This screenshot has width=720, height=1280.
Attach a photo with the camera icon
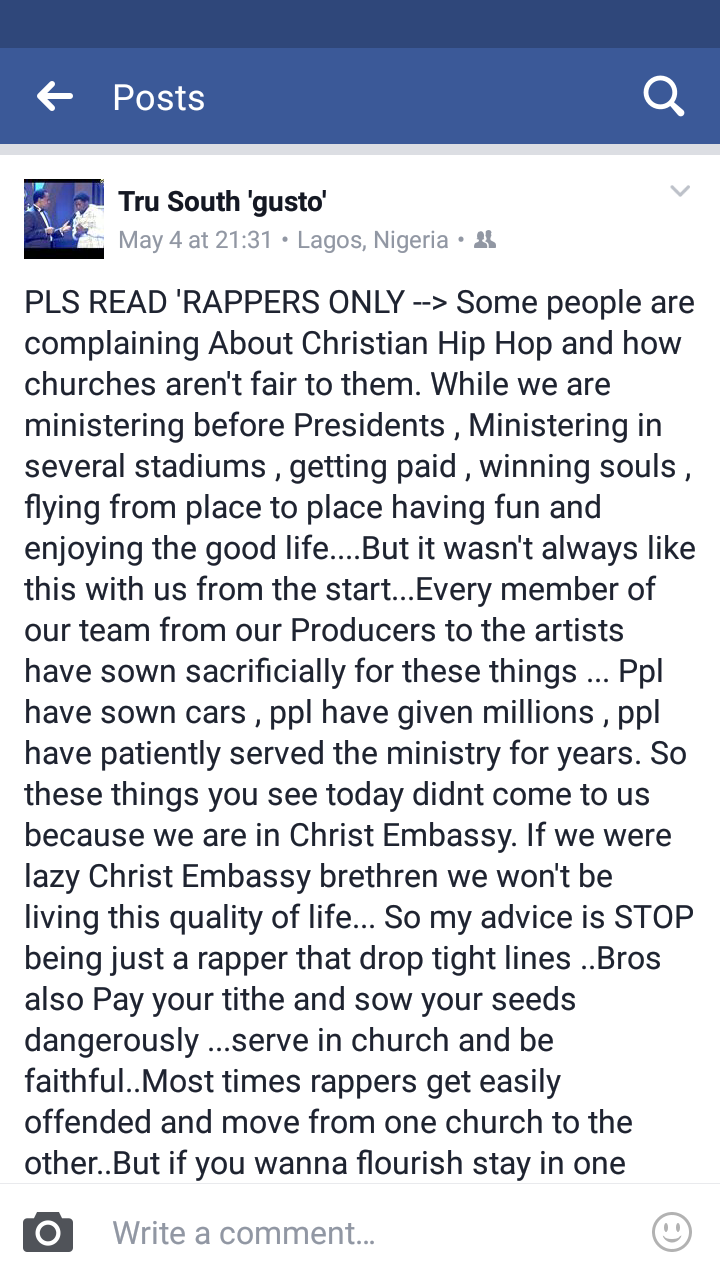[x=48, y=1232]
